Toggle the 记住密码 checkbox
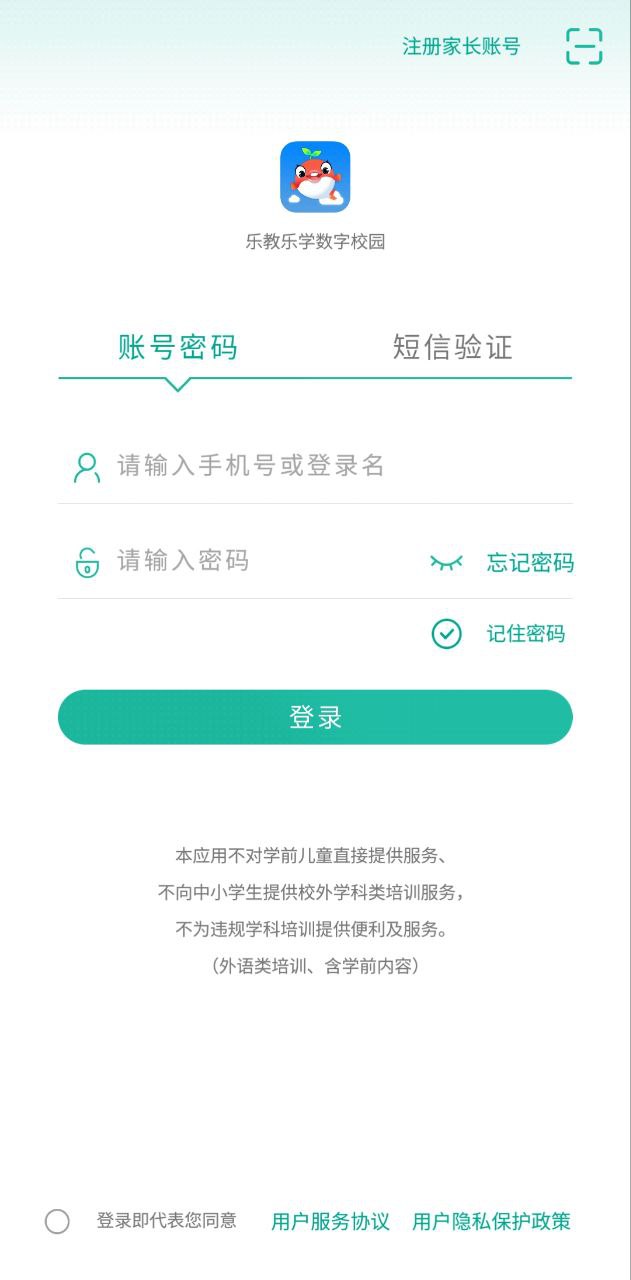The width and height of the screenshot is (631, 1280). click(447, 634)
